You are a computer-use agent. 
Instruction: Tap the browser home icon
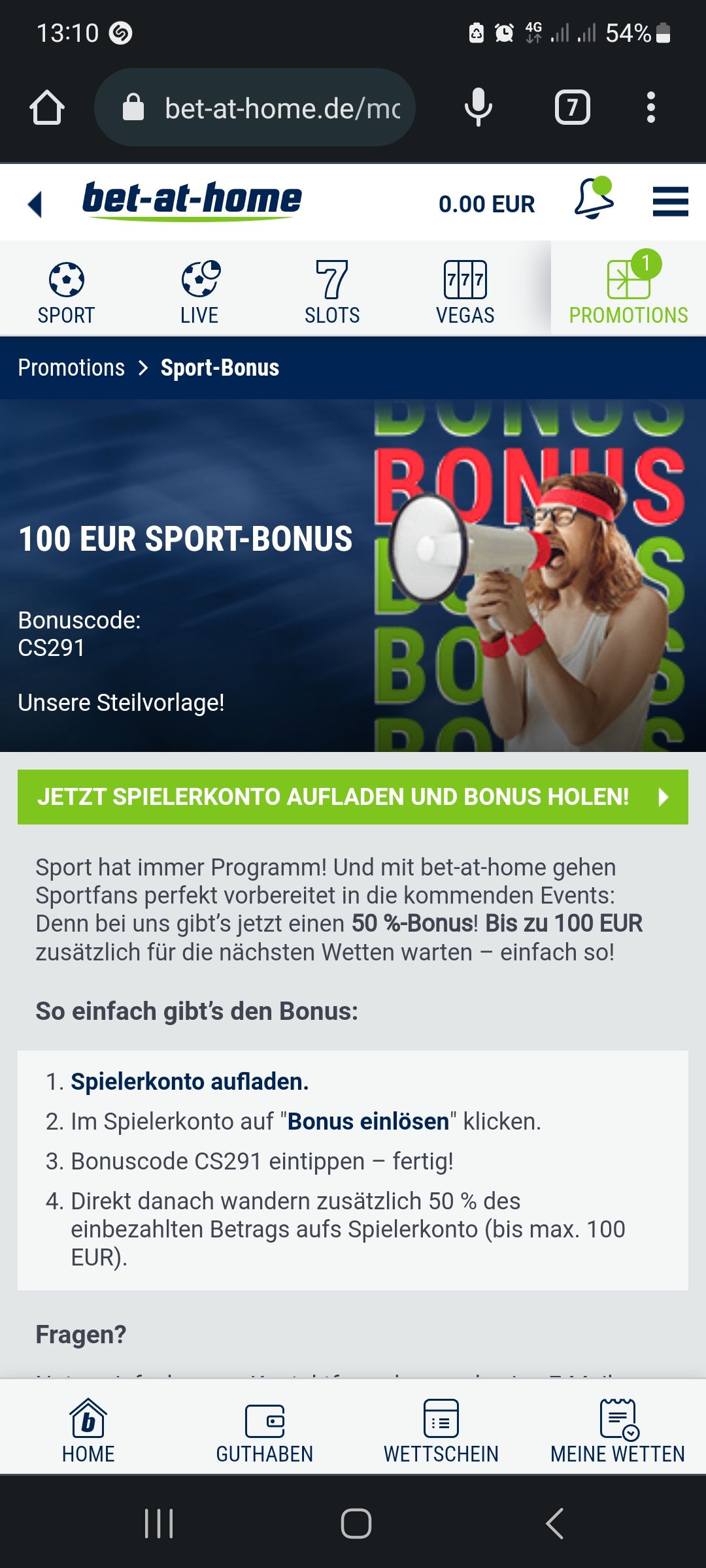coord(47,108)
